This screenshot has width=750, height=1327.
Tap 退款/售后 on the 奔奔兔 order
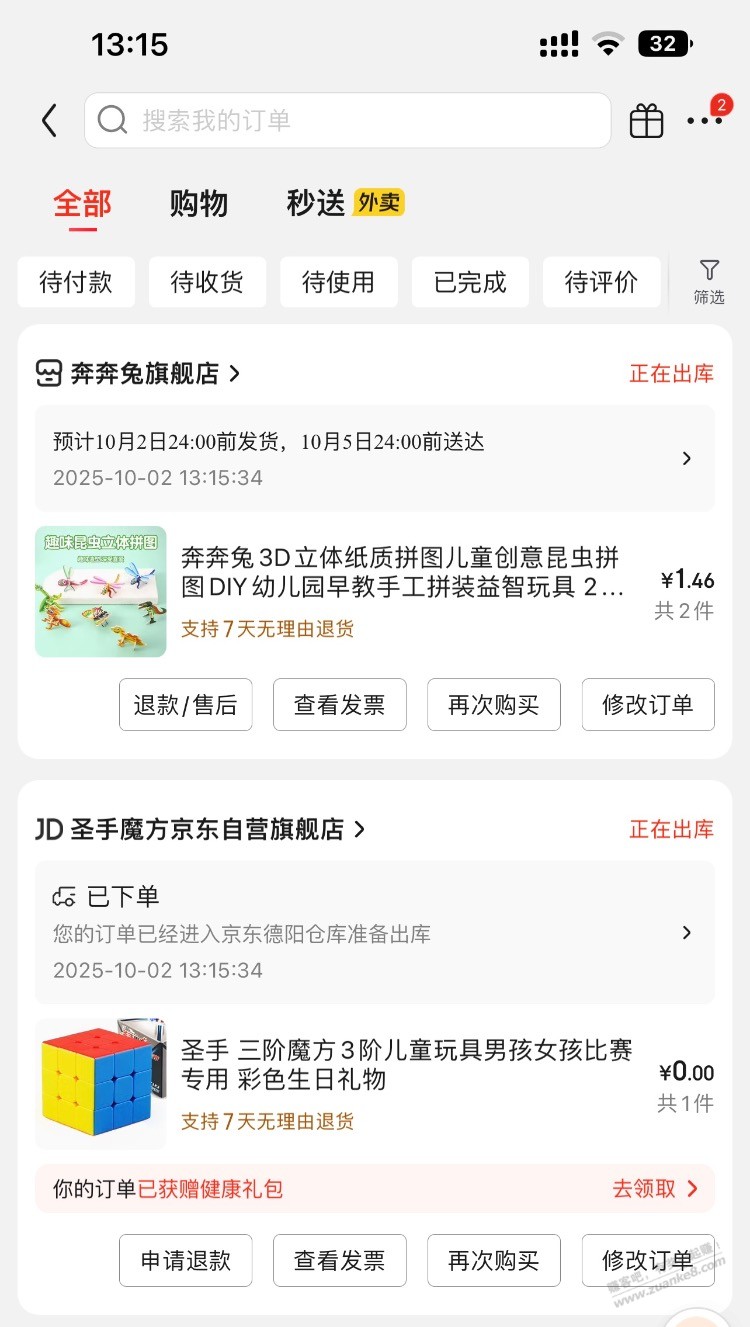[185, 705]
